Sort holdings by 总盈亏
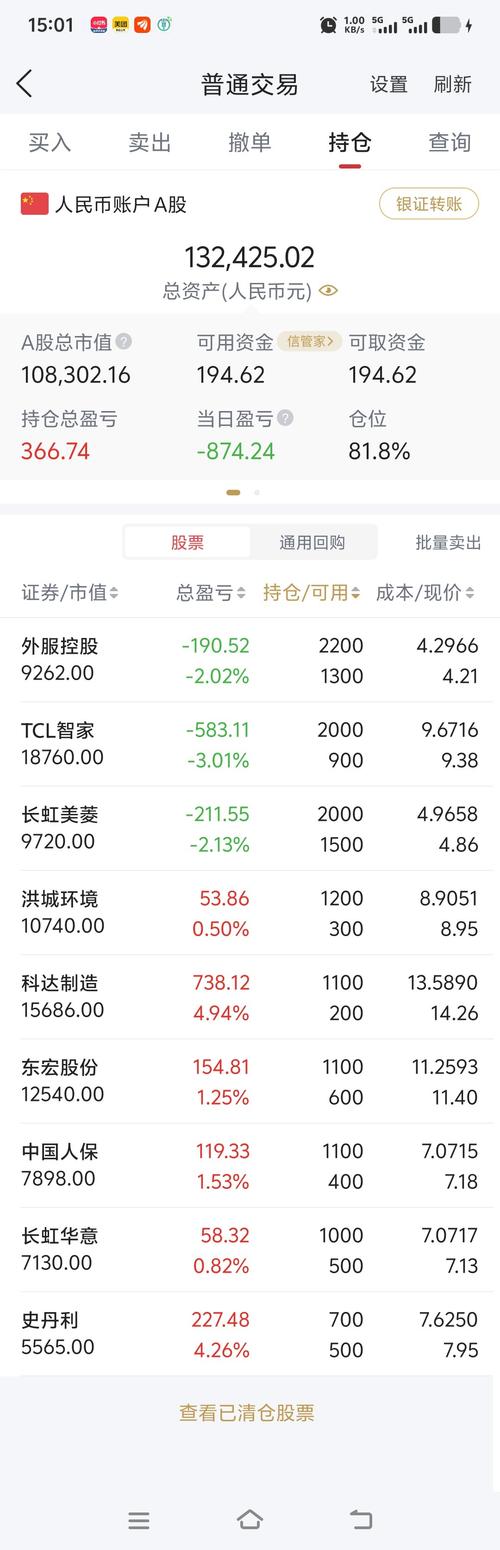The height and width of the screenshot is (1550, 500). click(211, 592)
